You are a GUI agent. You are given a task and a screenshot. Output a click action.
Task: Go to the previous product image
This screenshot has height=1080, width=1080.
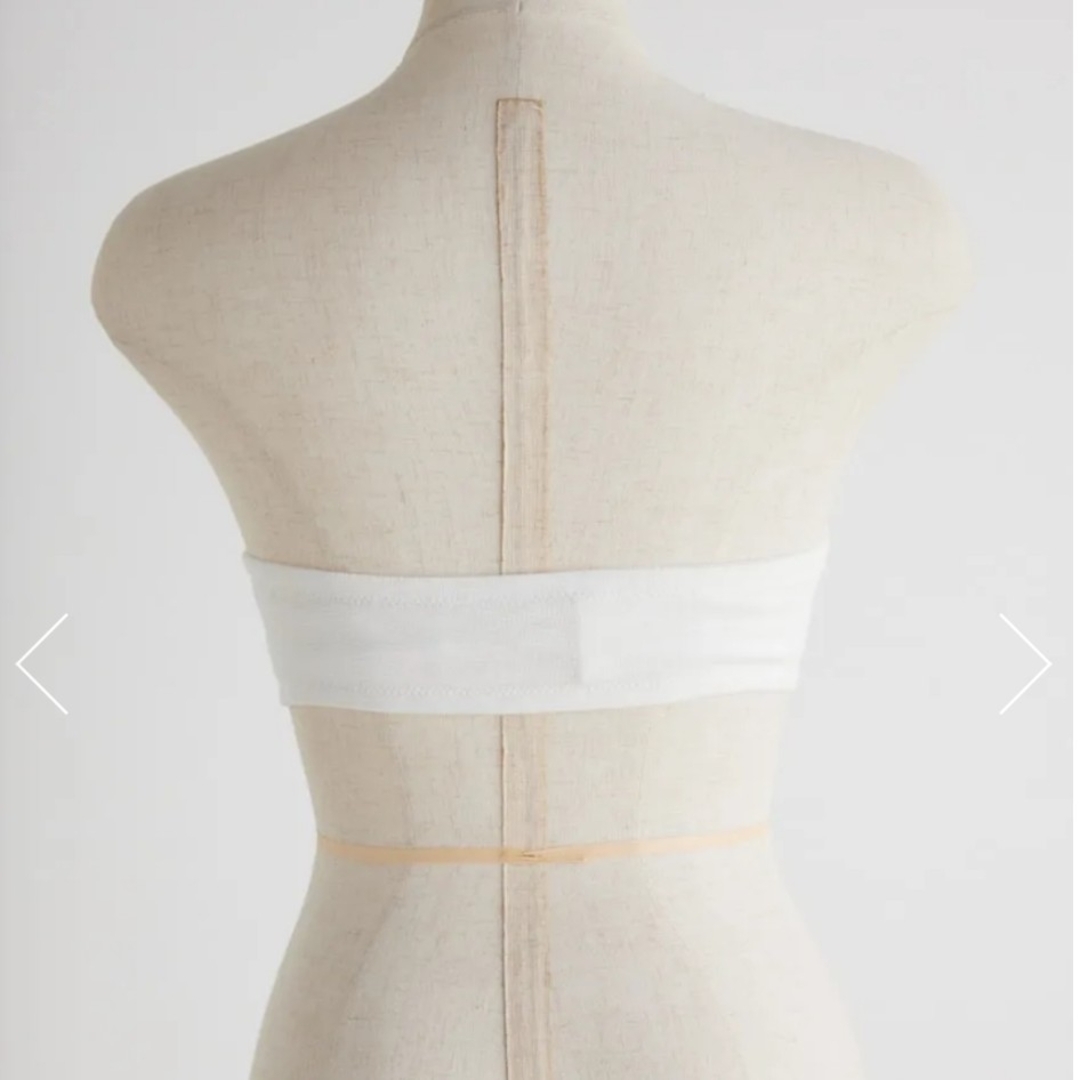(42, 664)
